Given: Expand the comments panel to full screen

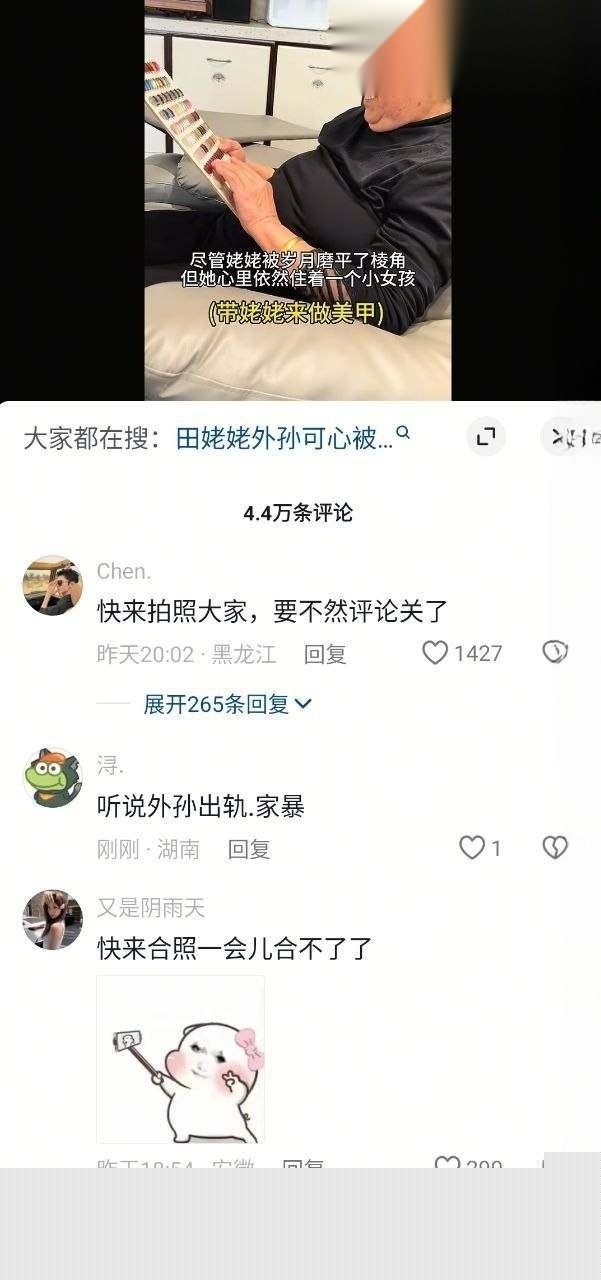Looking at the screenshot, I should tap(486, 437).
